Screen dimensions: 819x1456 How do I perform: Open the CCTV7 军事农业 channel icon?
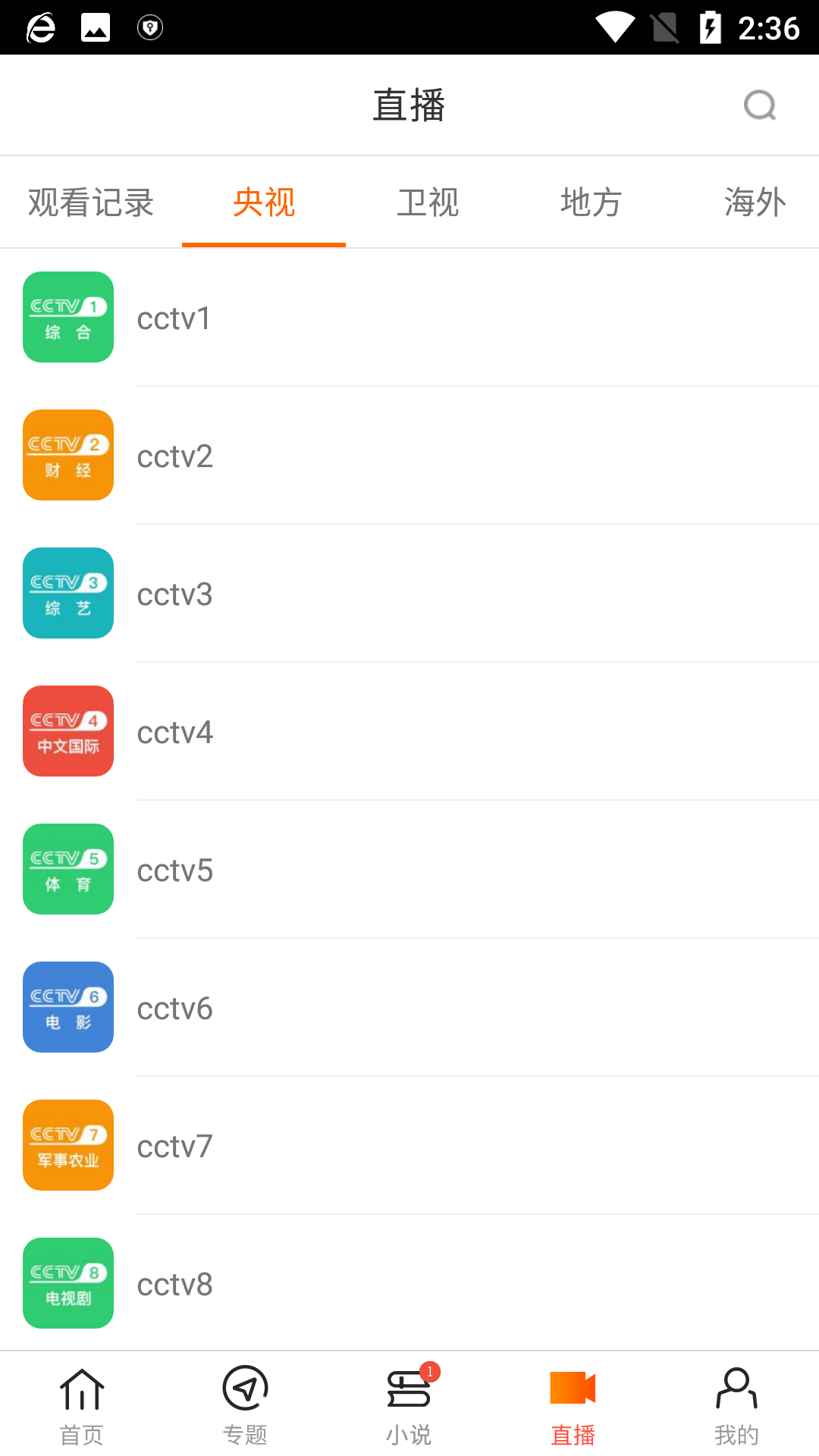point(67,1144)
